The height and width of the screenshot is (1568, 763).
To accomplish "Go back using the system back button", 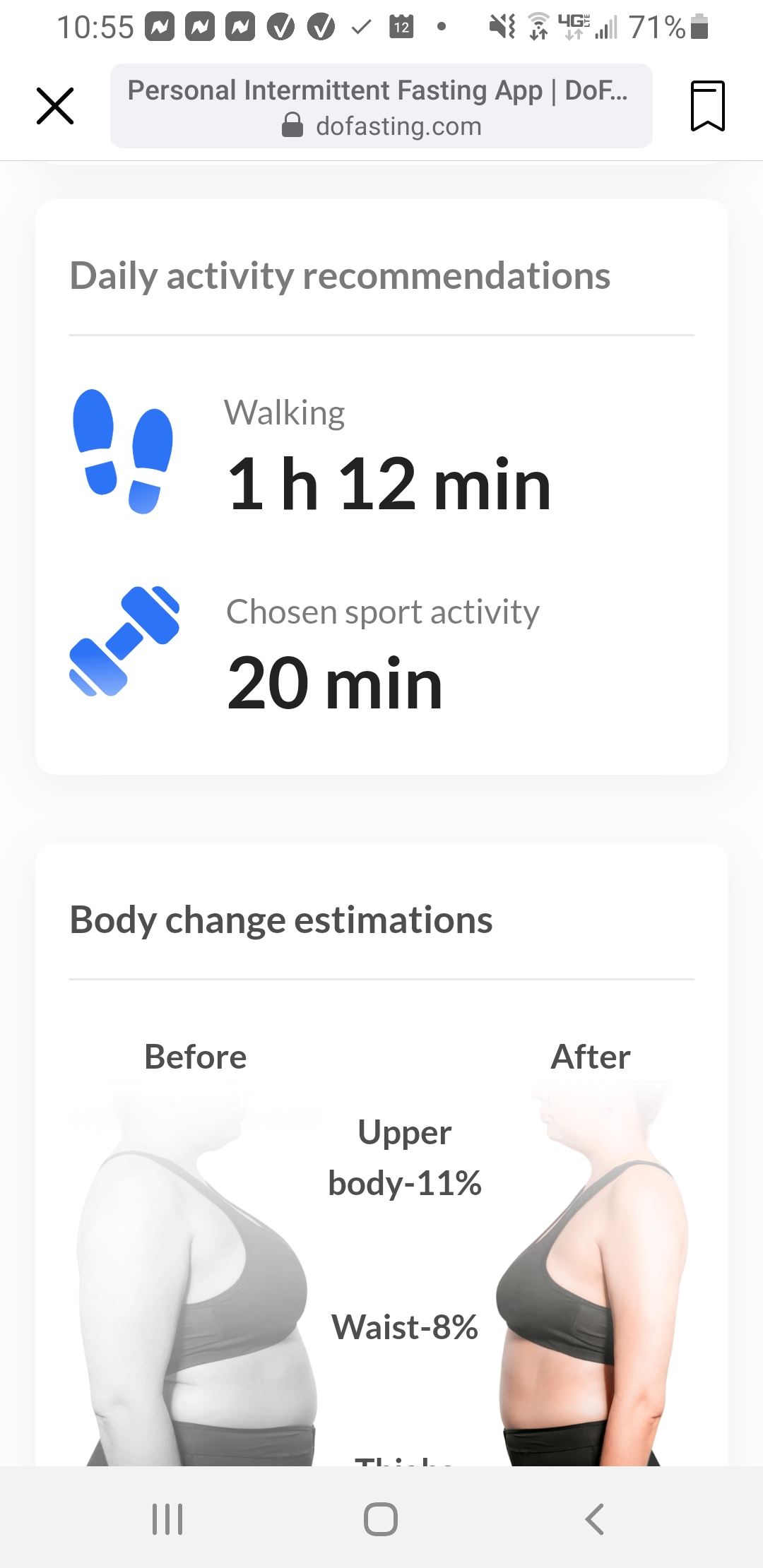I will pyautogui.click(x=594, y=1519).
